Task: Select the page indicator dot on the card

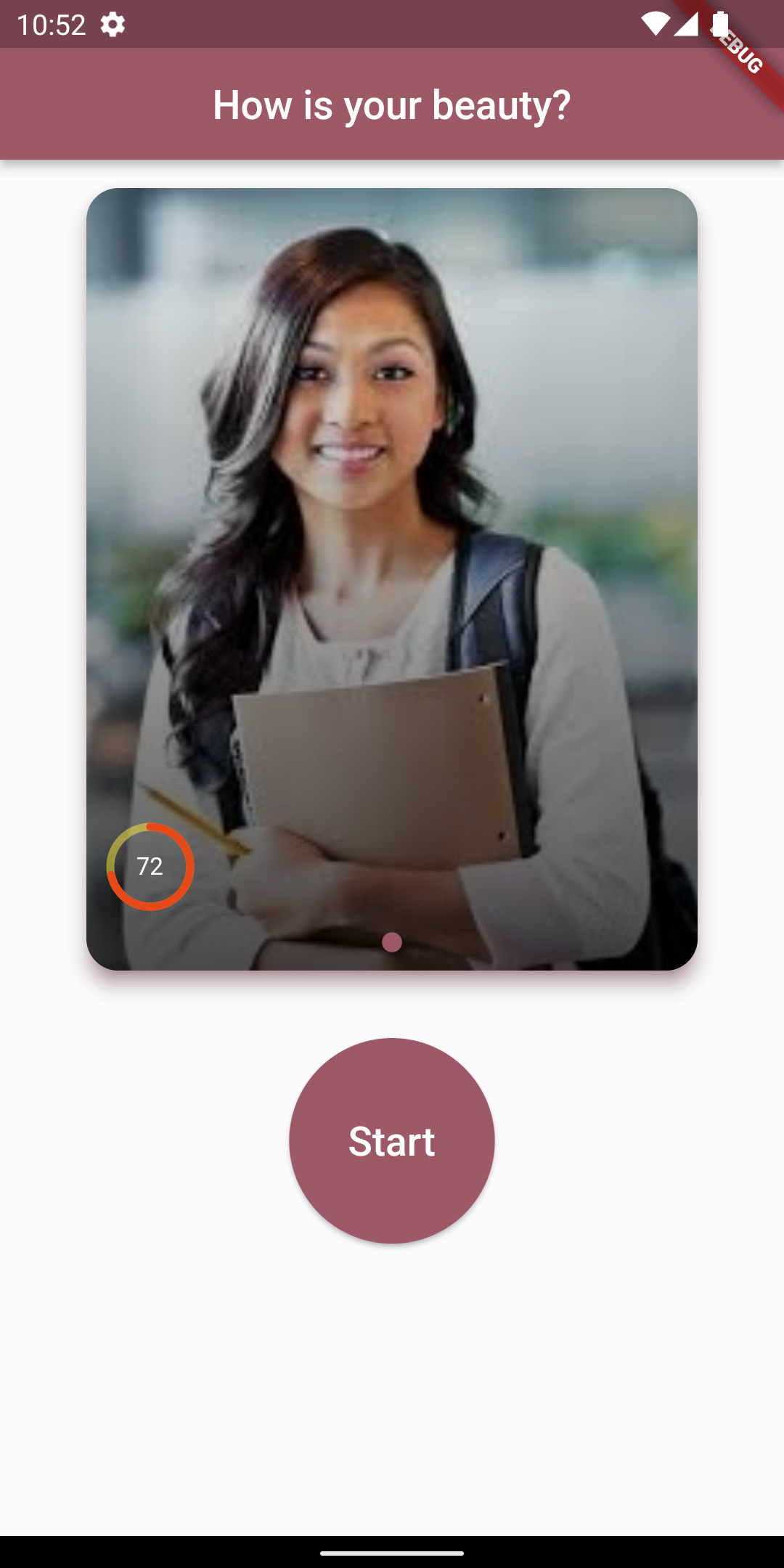Action: pos(392,942)
